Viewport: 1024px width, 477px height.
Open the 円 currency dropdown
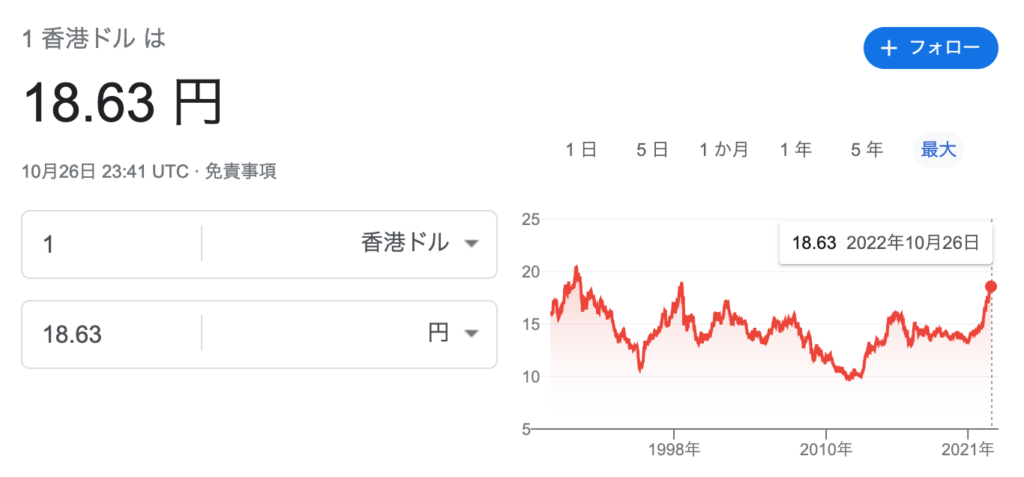click(452, 334)
